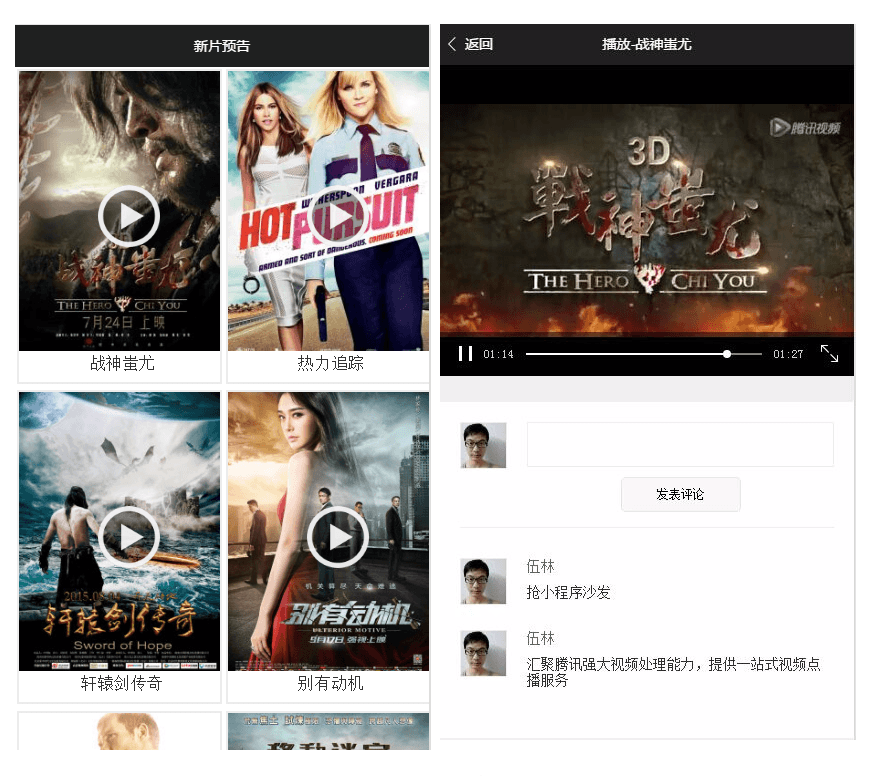Open the 战神蚩尤 trailer card
Image resolution: width=871 pixels, height=776 pixels.
(120, 225)
